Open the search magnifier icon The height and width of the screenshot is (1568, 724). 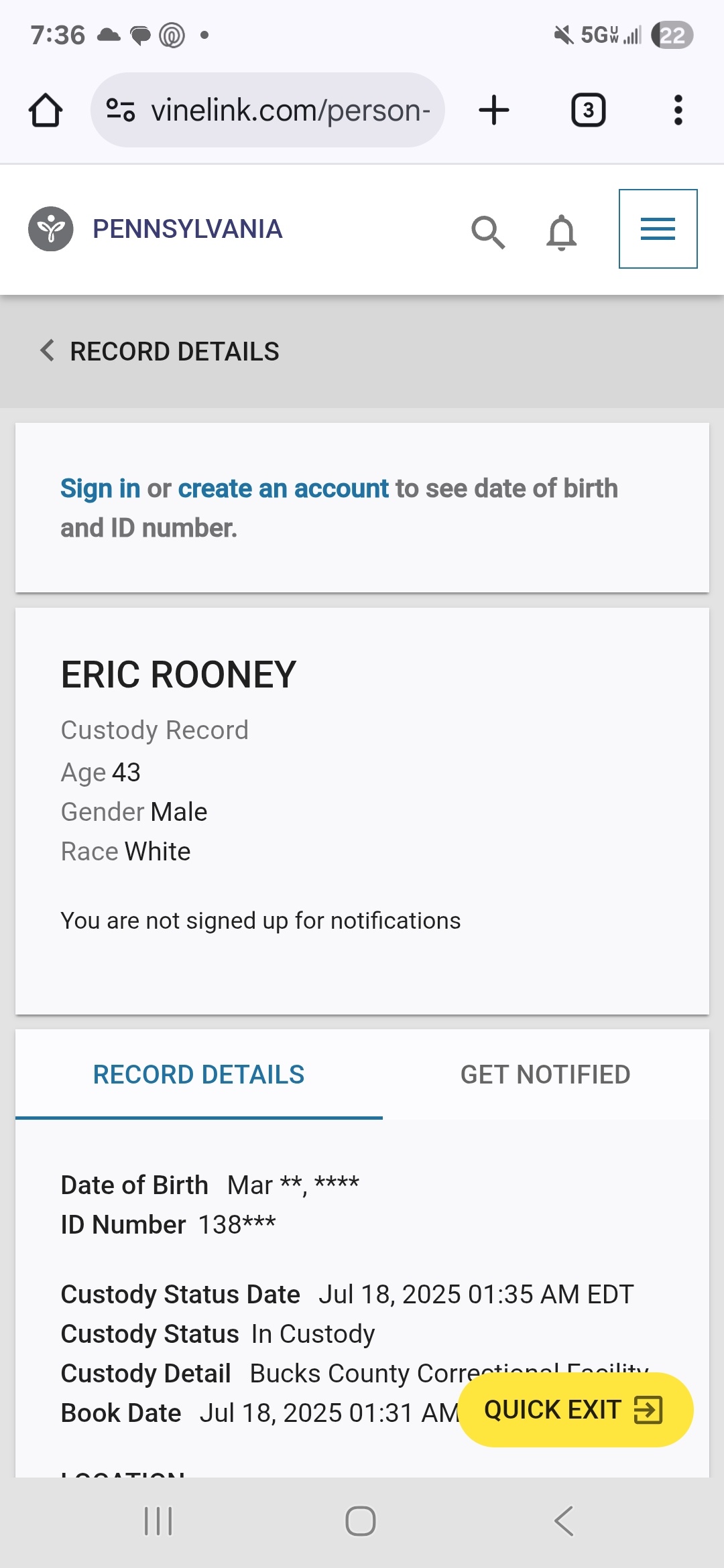(487, 232)
